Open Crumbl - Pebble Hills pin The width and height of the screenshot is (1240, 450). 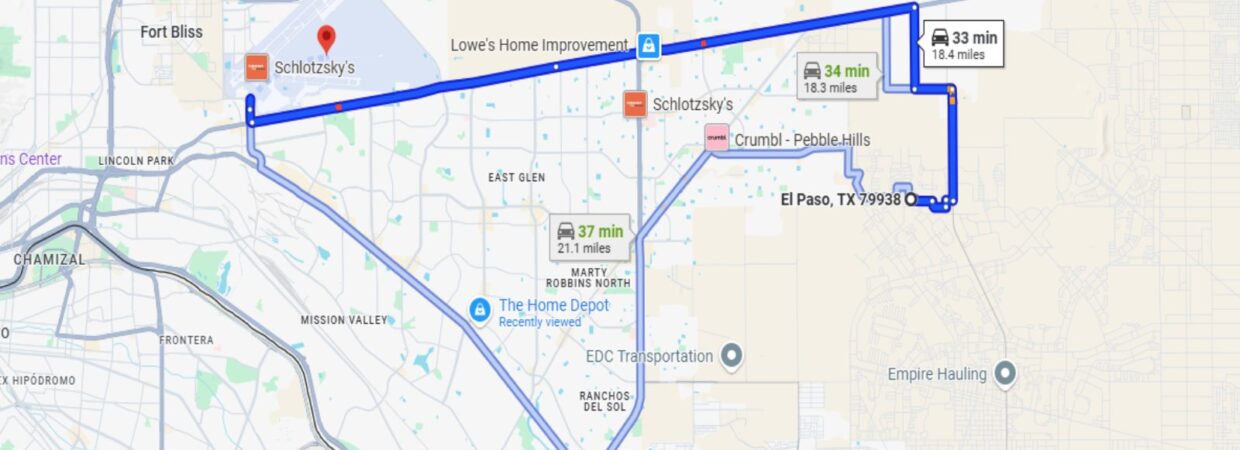pos(717,138)
